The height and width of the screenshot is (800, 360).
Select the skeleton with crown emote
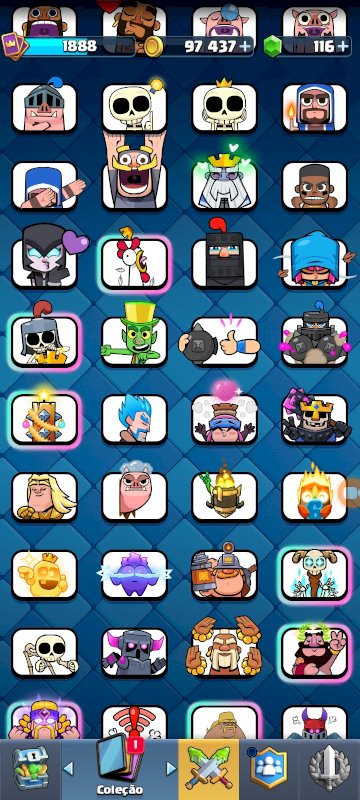click(224, 105)
